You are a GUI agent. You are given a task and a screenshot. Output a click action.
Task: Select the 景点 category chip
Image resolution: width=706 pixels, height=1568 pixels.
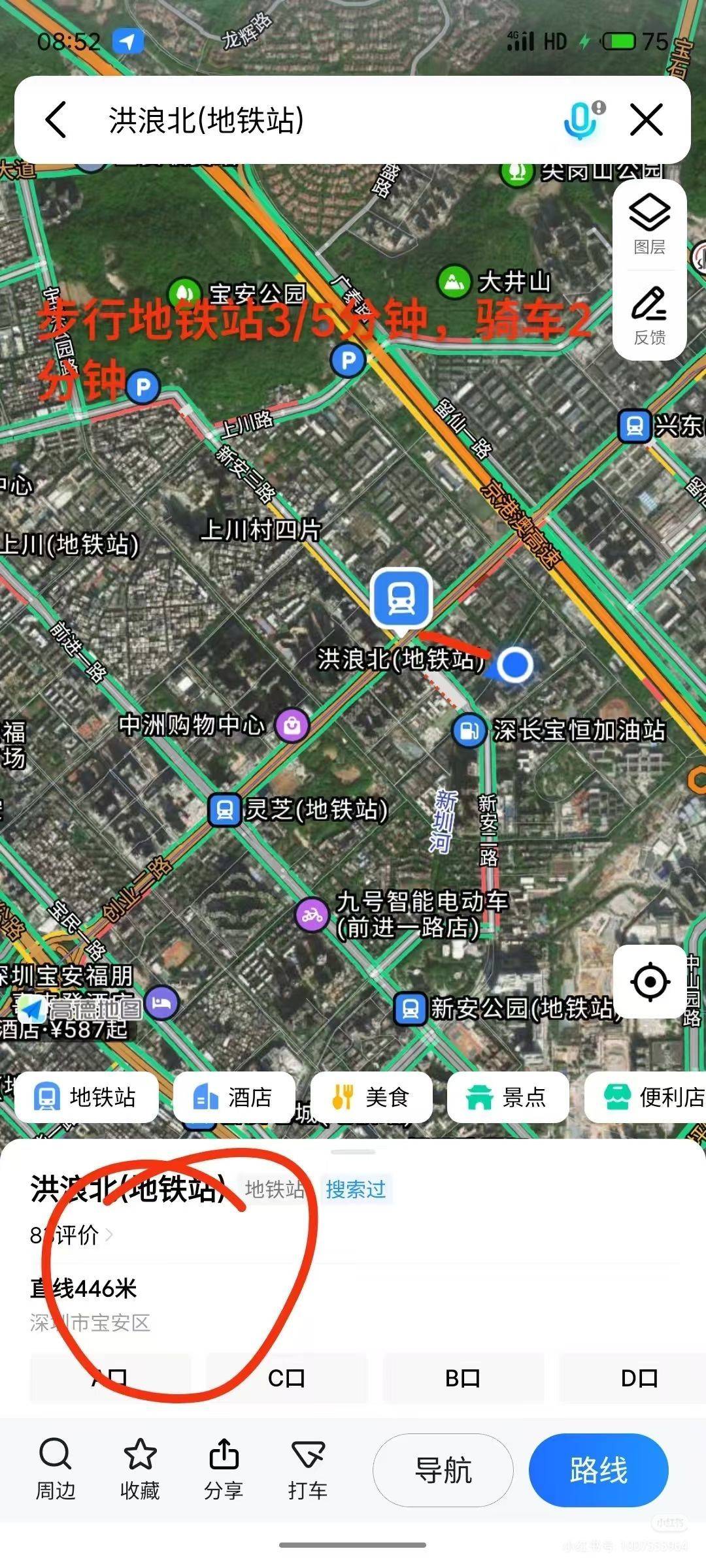pyautogui.click(x=507, y=1098)
